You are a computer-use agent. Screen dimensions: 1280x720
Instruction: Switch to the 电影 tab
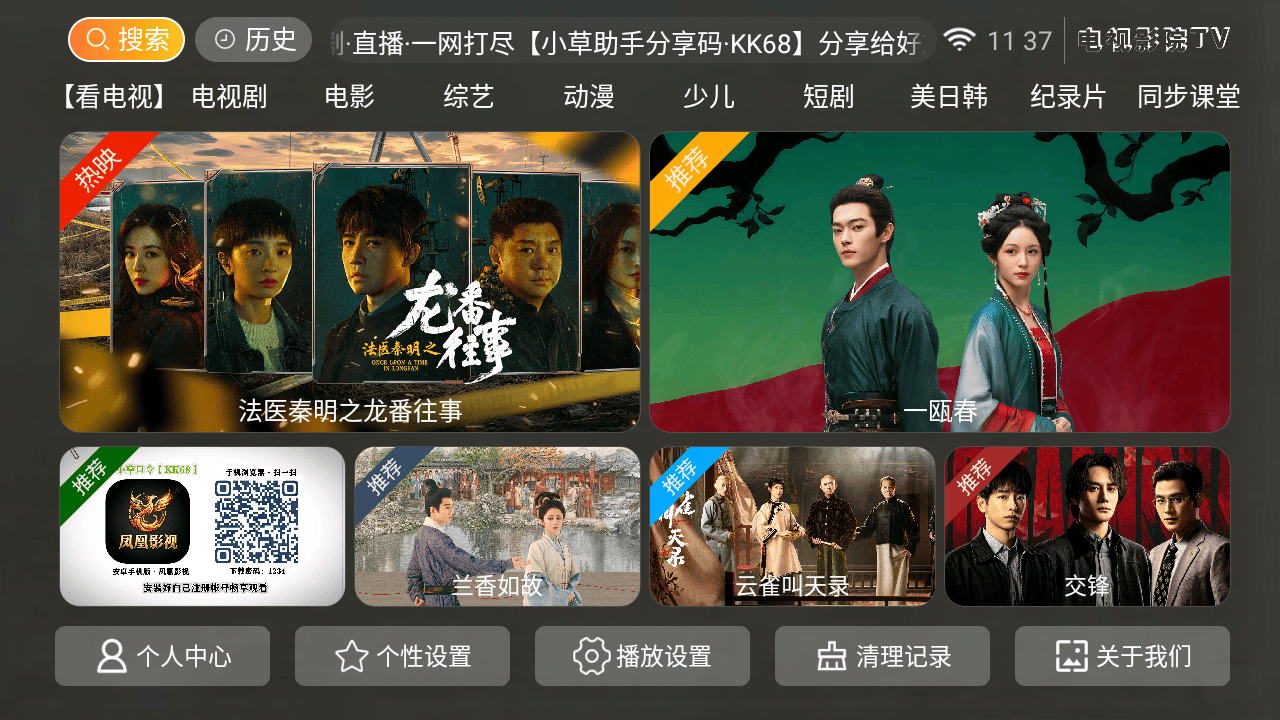[349, 97]
